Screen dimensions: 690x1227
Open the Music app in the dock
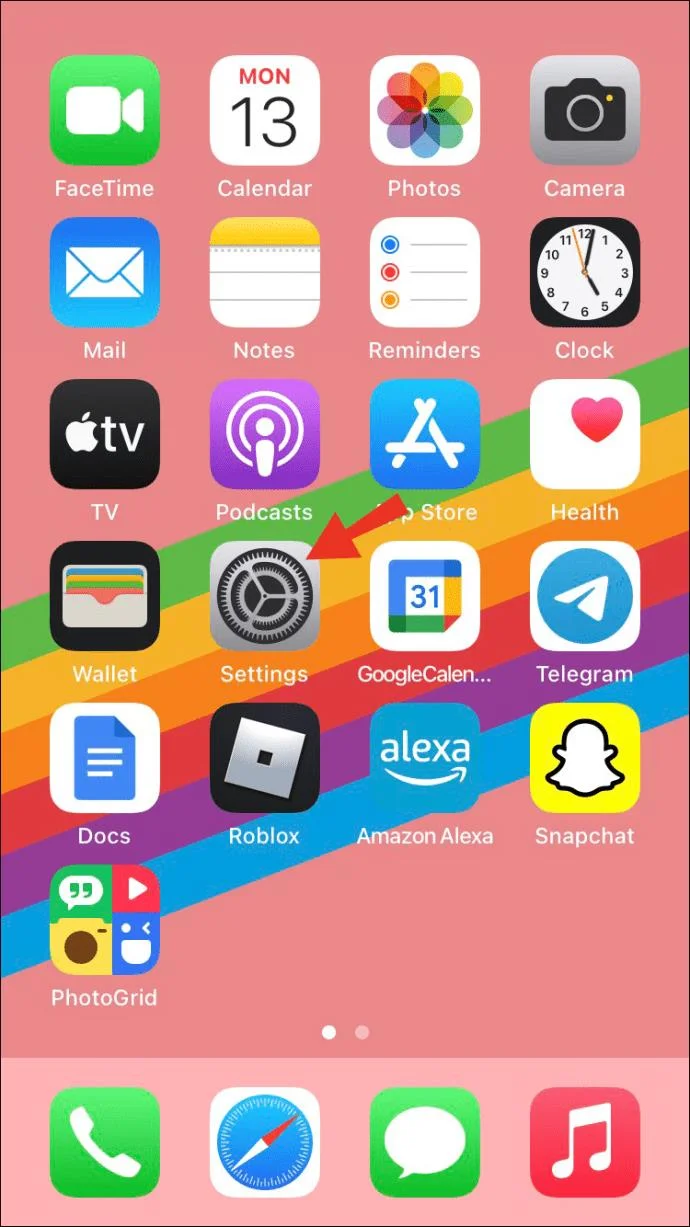click(x=585, y=1142)
